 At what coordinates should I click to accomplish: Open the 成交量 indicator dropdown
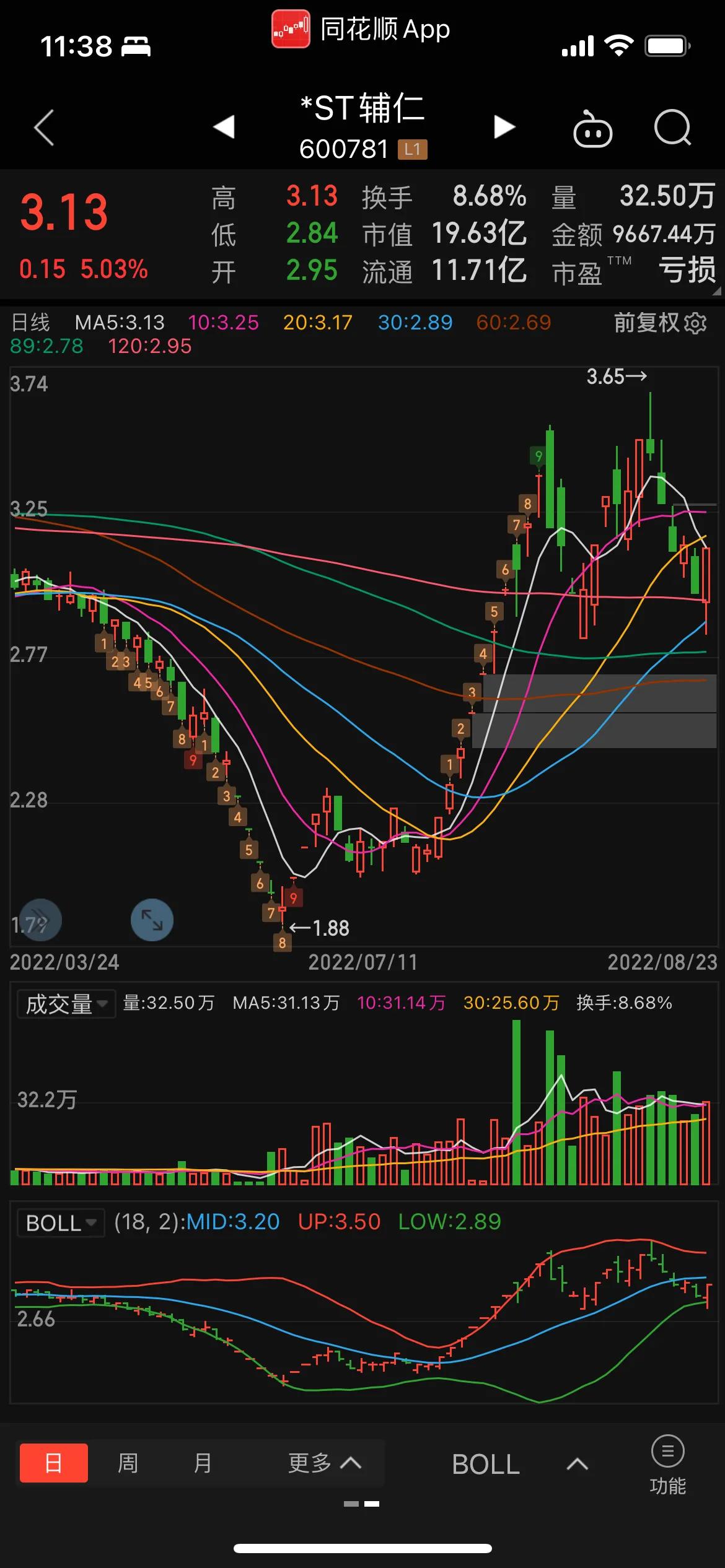(66, 1002)
